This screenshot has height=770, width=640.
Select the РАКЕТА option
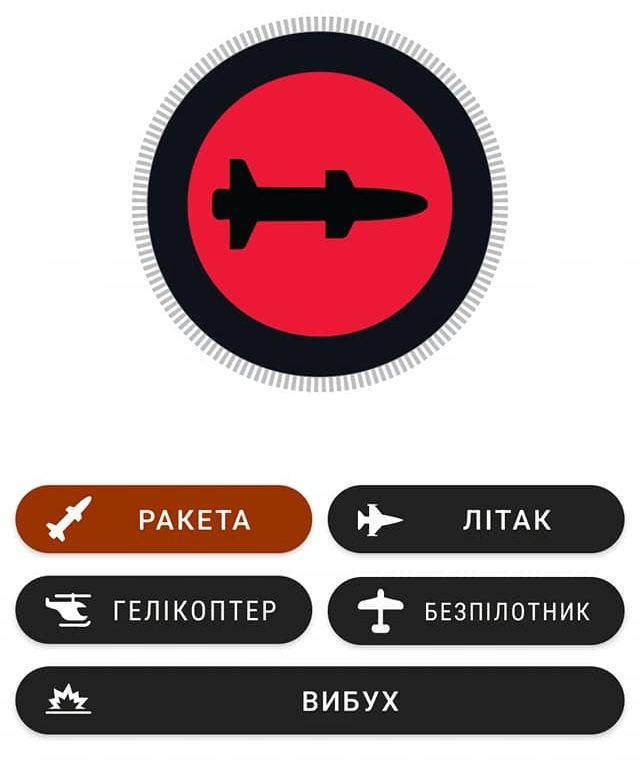coord(164,519)
